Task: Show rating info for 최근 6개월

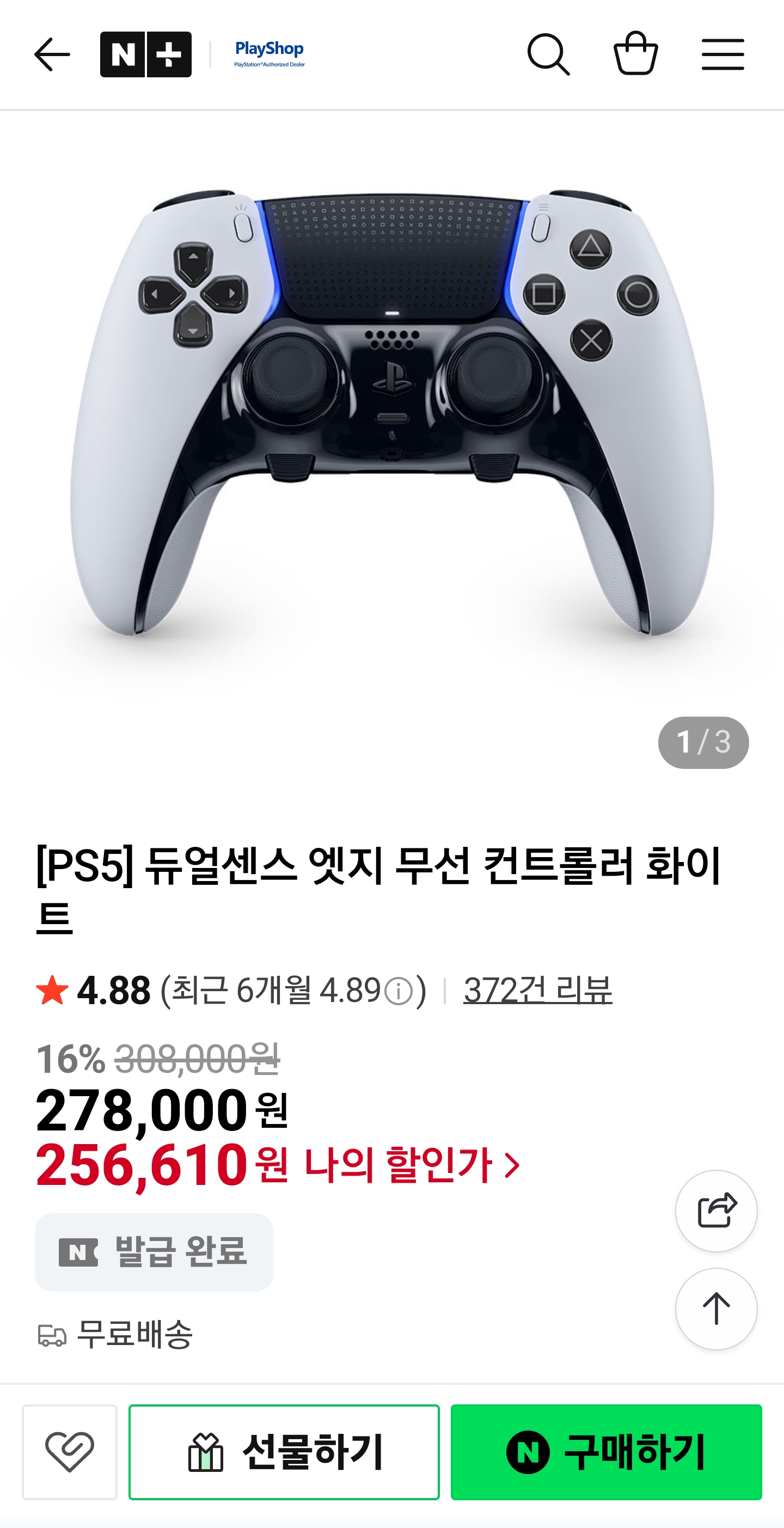Action: [x=399, y=991]
